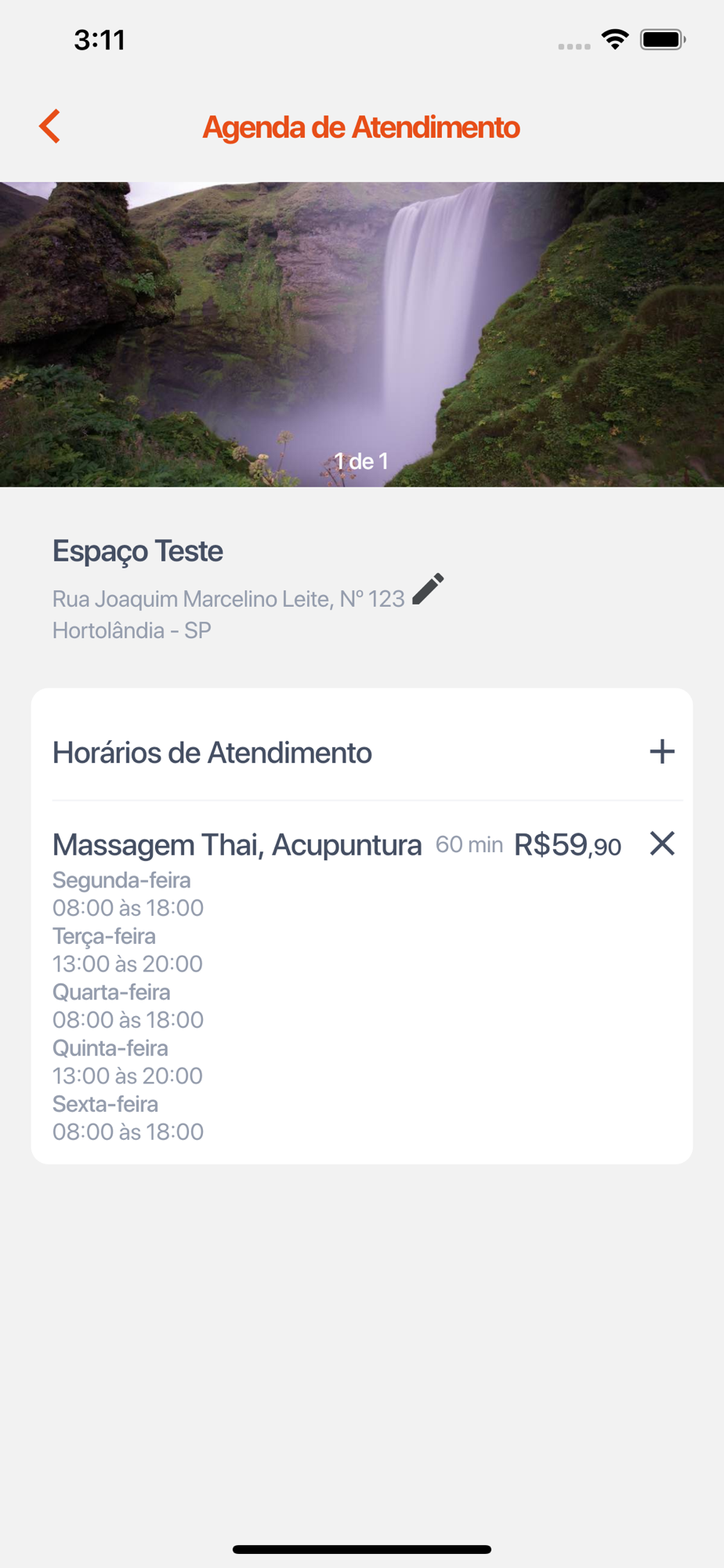Edit the Espaço Teste address with pencil
Image resolution: width=724 pixels, height=1568 pixels.
(x=428, y=590)
